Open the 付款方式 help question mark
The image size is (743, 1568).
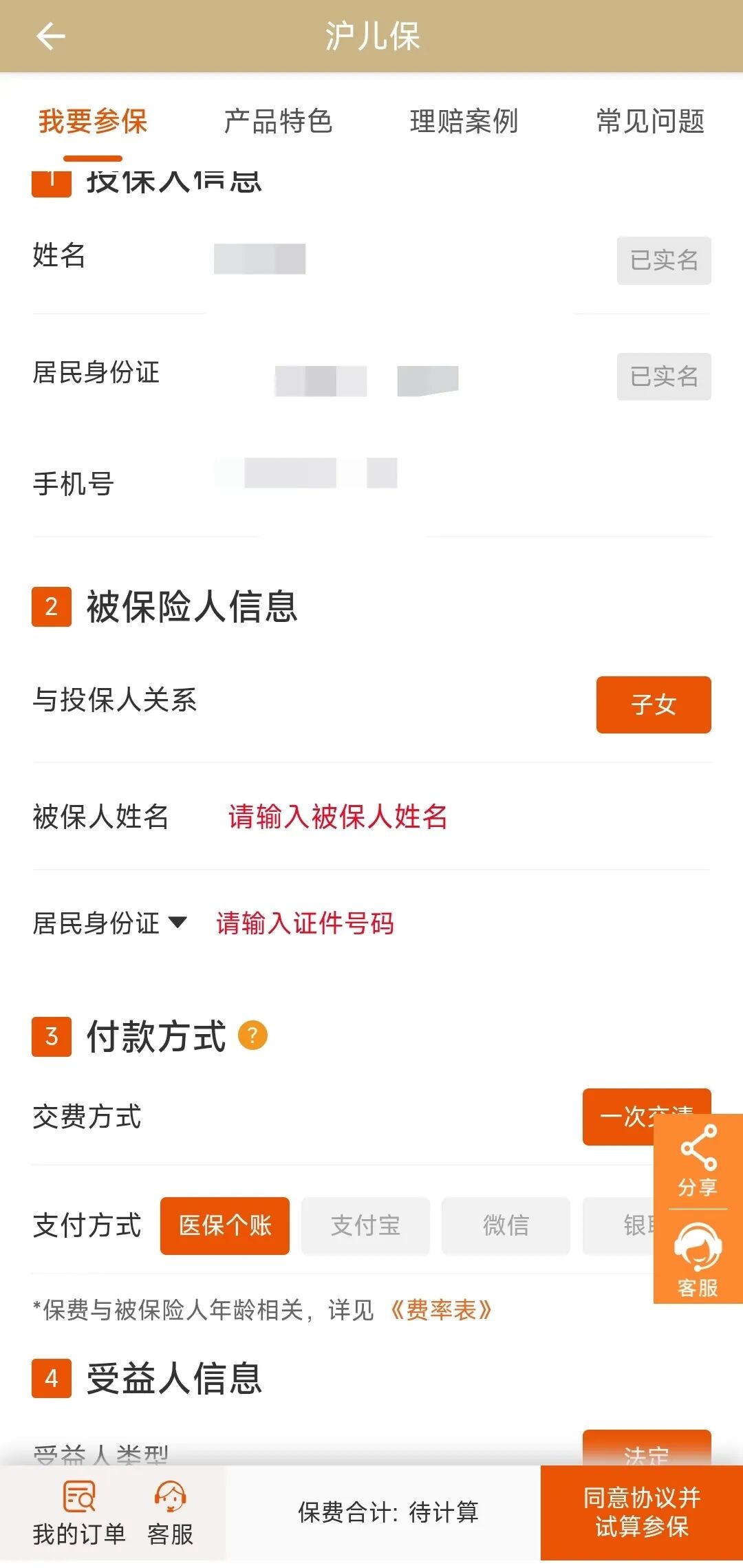point(252,1035)
